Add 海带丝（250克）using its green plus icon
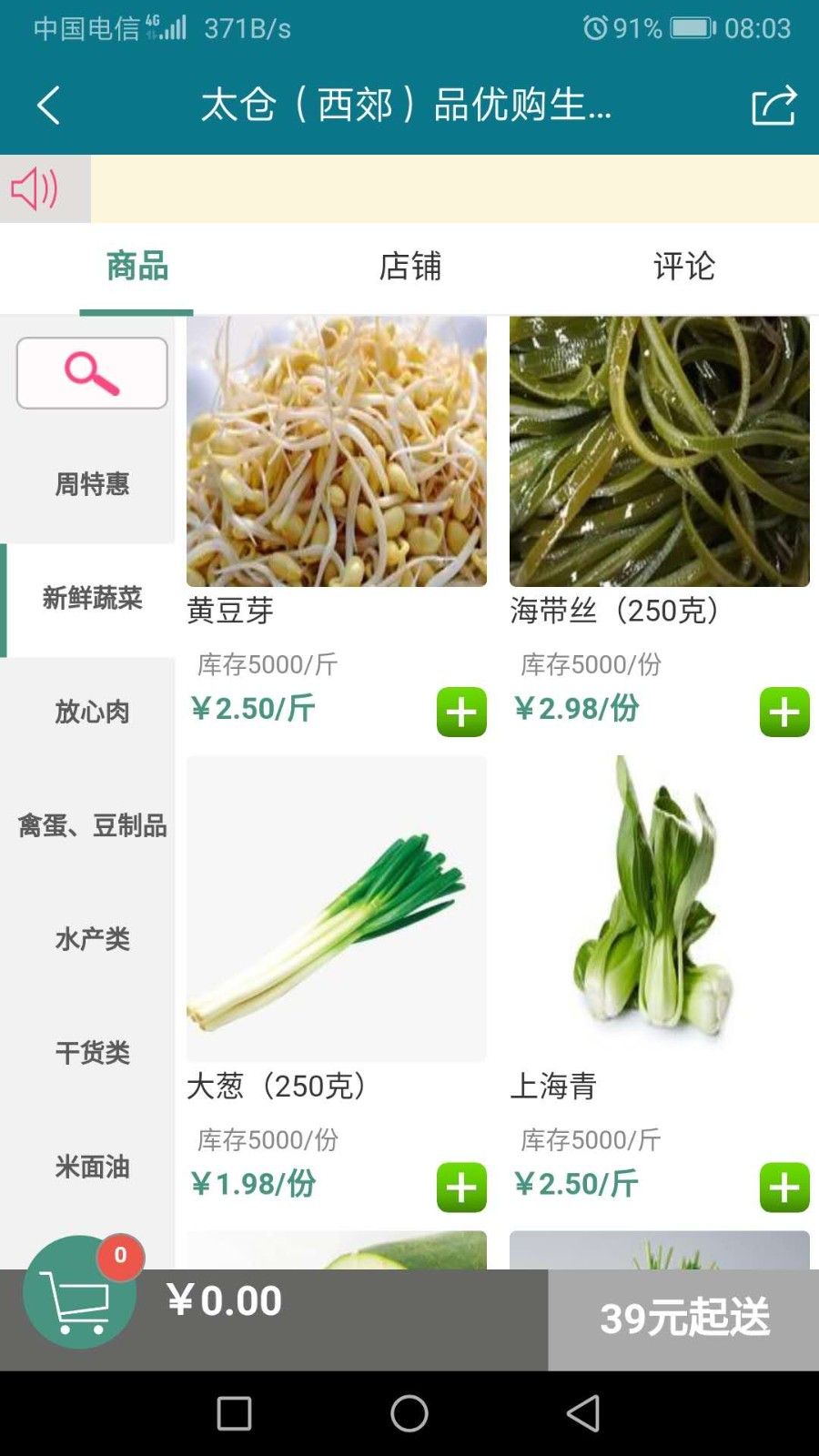 point(783,712)
